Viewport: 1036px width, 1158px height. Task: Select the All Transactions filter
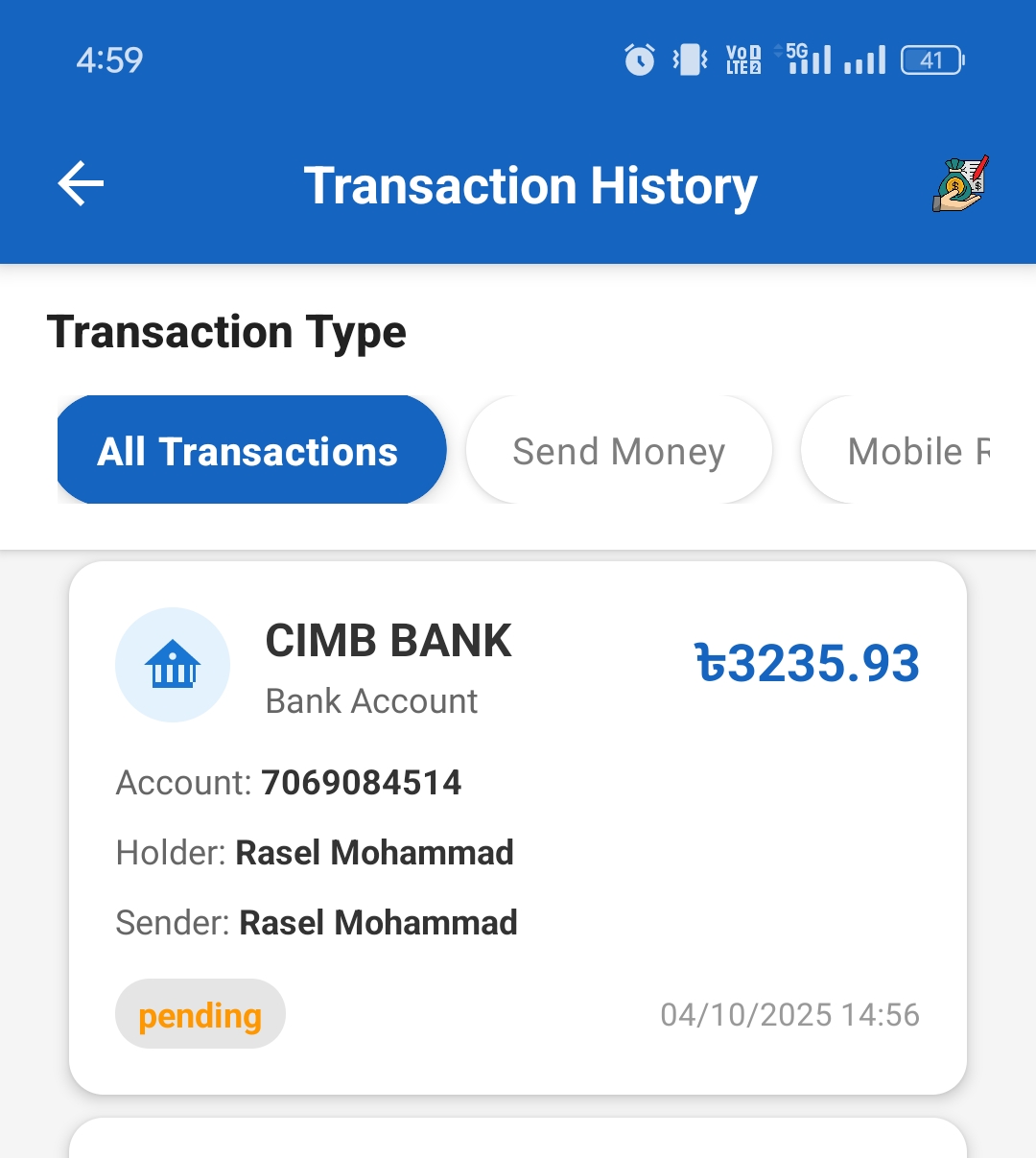[250, 451]
